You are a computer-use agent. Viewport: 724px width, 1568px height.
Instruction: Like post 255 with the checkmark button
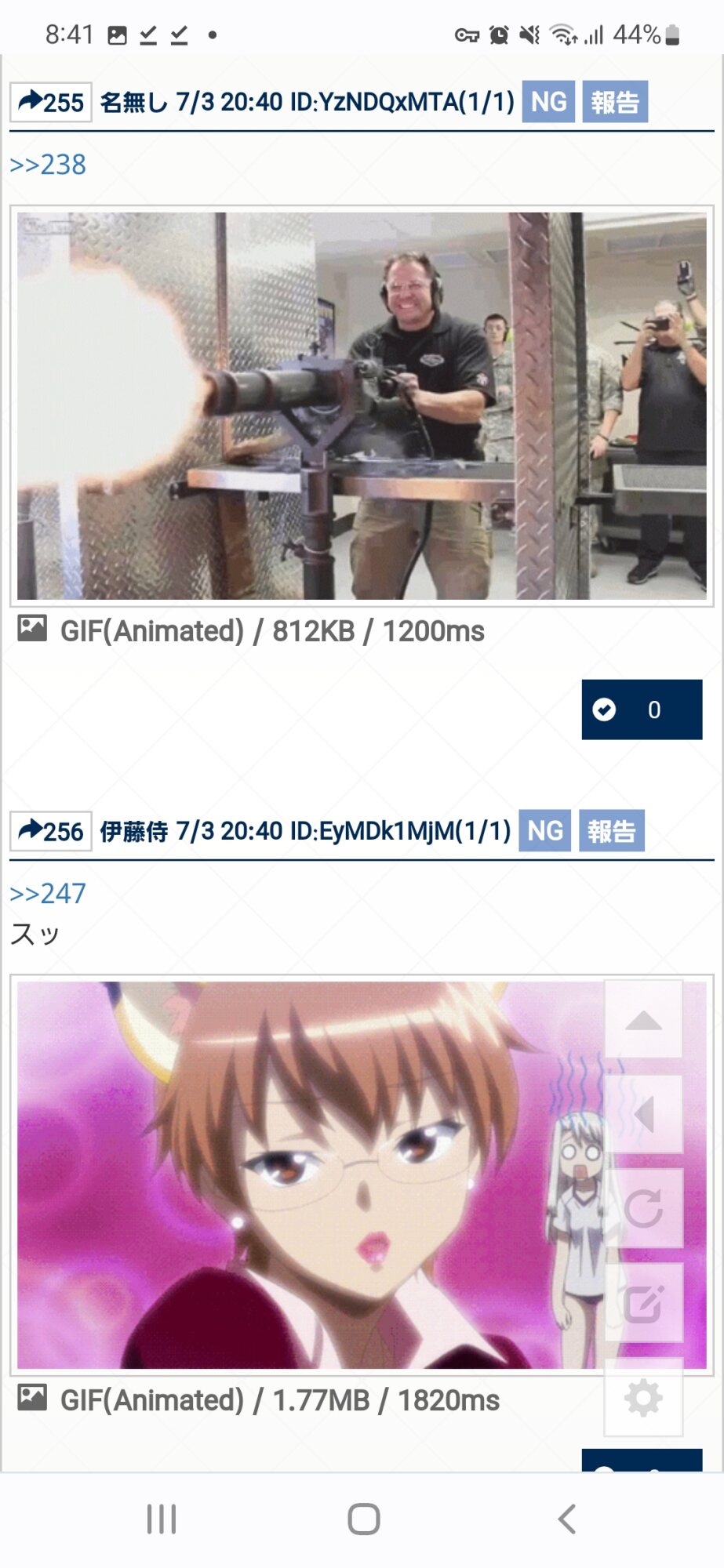pyautogui.click(x=641, y=710)
